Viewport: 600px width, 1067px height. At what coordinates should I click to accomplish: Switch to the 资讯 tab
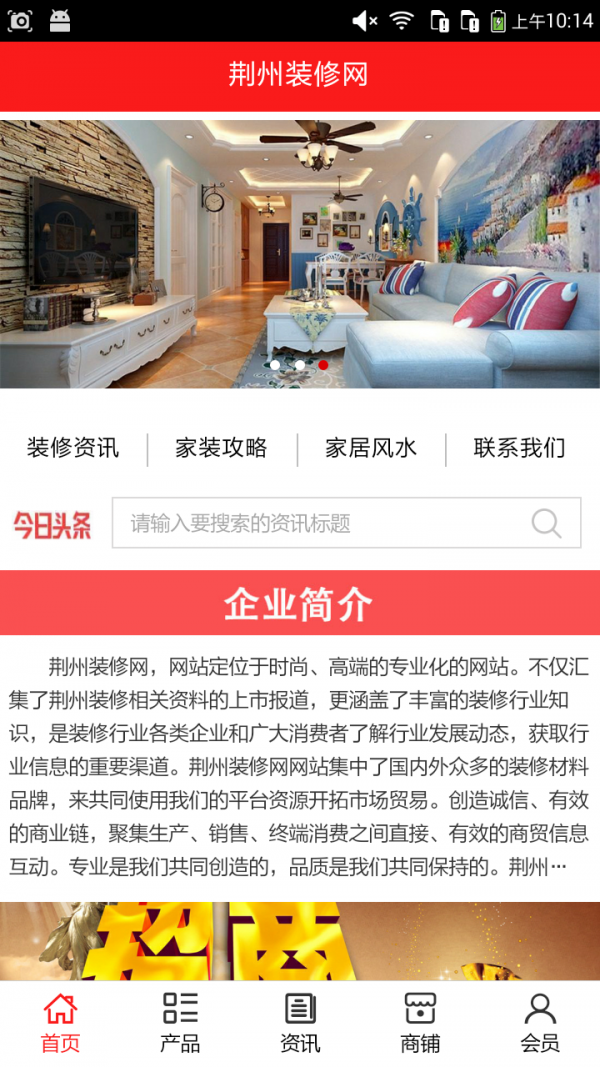coord(300,1023)
